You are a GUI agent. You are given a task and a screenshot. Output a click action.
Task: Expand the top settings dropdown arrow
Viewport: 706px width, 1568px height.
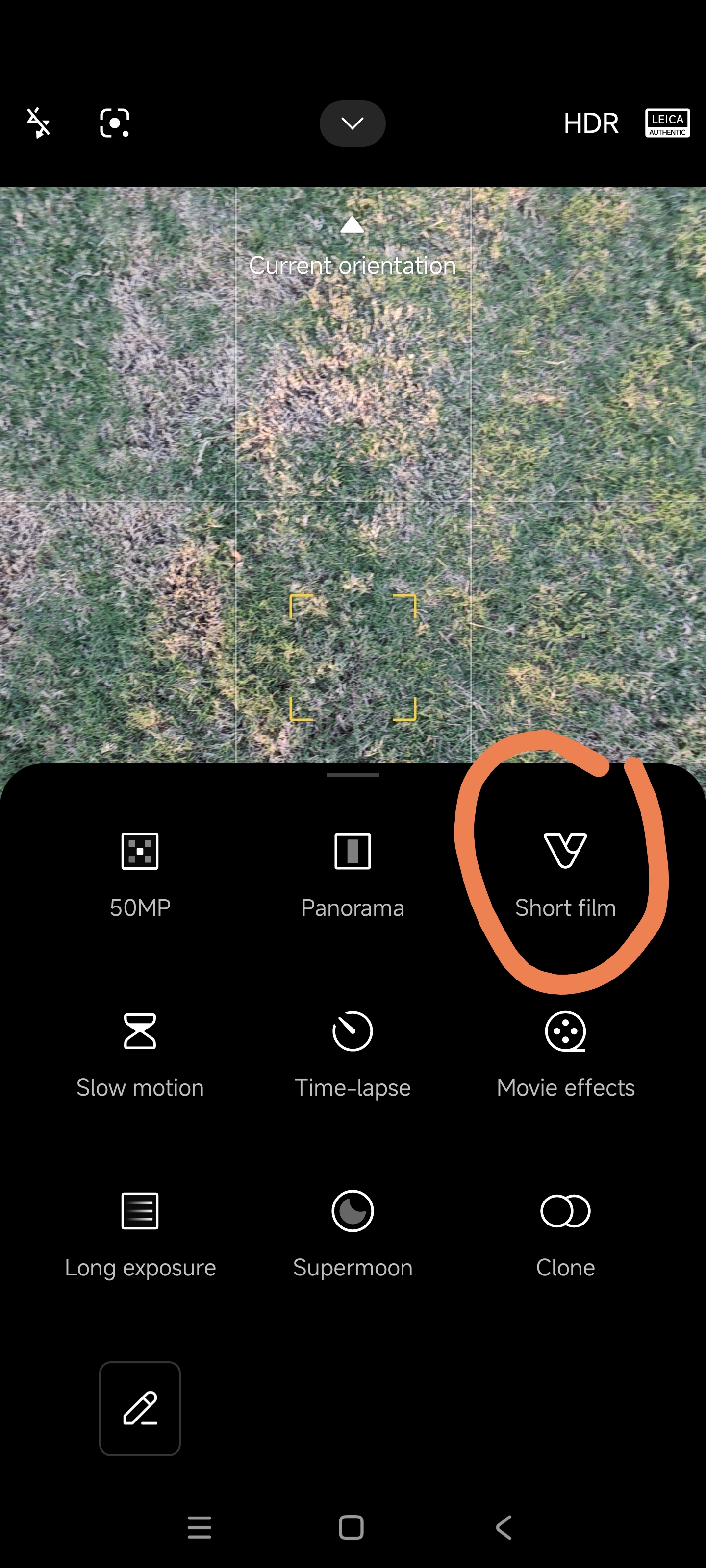tap(353, 123)
